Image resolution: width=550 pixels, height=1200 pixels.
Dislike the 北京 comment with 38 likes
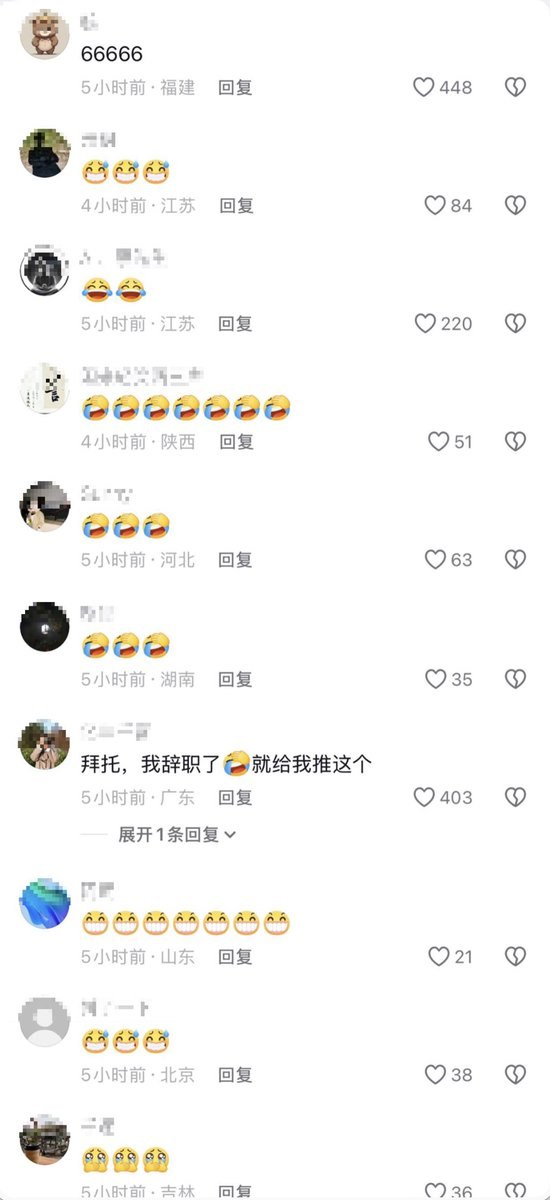click(514, 1075)
